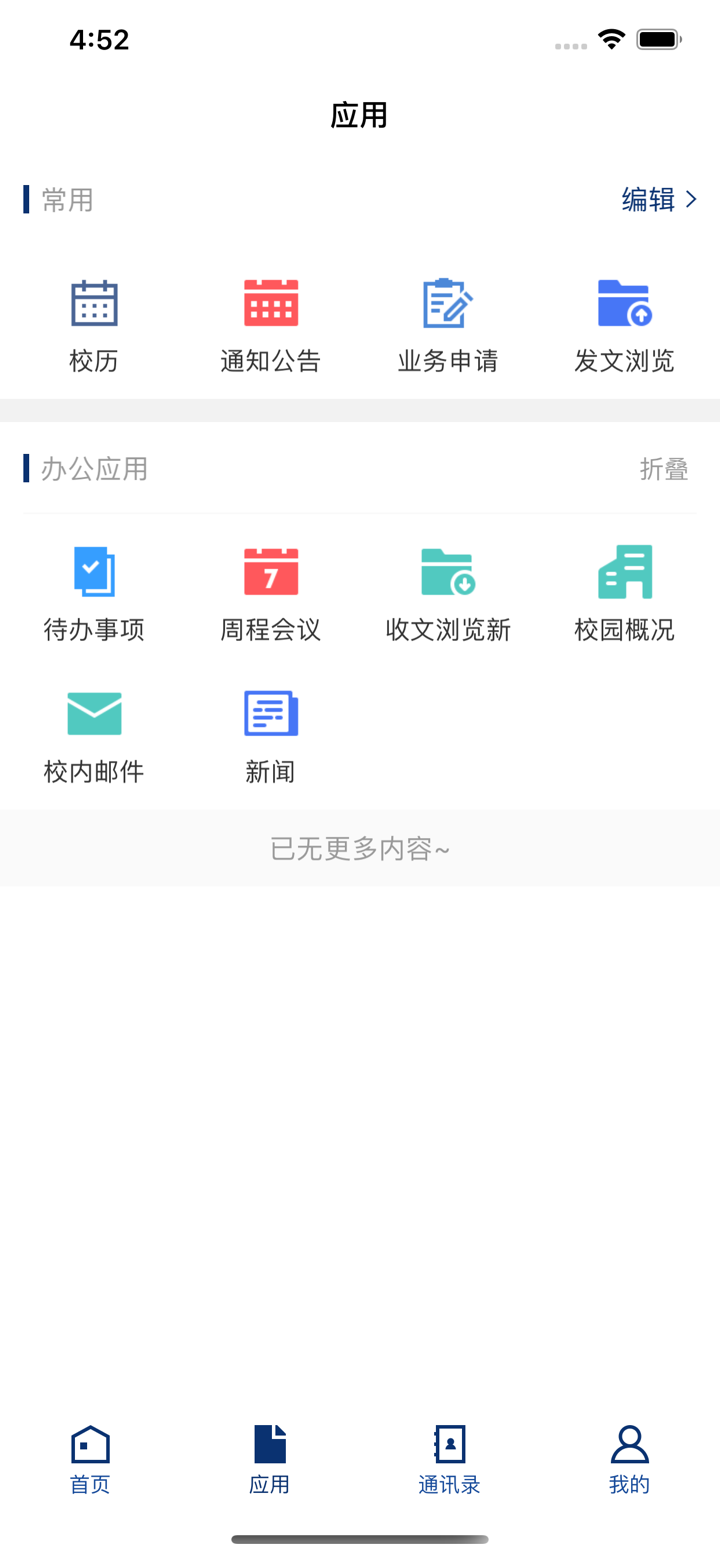720x1558 pixels.
Task: Open the 校历 (school calendar) app
Action: click(x=94, y=320)
